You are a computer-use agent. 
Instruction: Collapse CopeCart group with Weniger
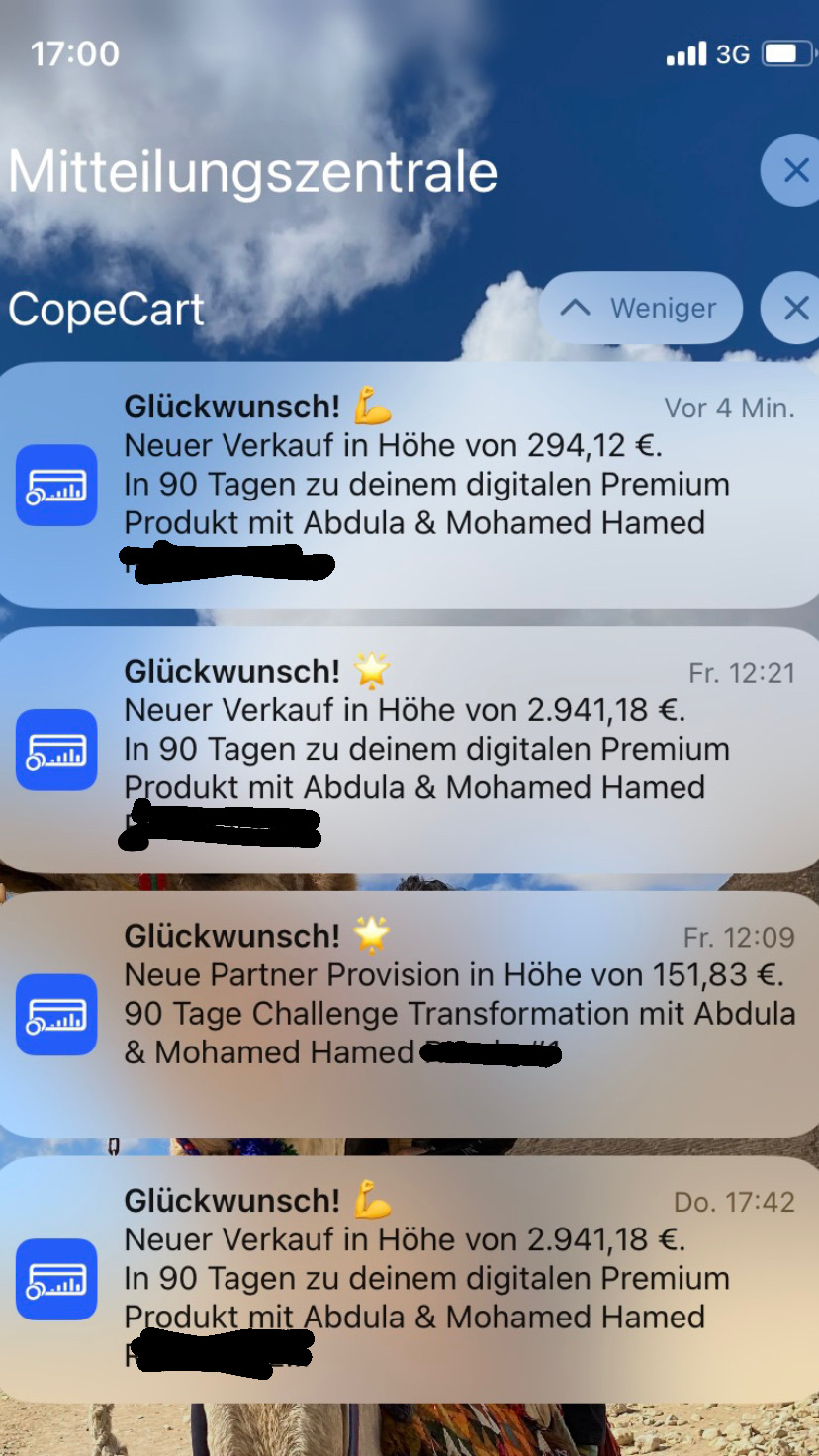640,308
